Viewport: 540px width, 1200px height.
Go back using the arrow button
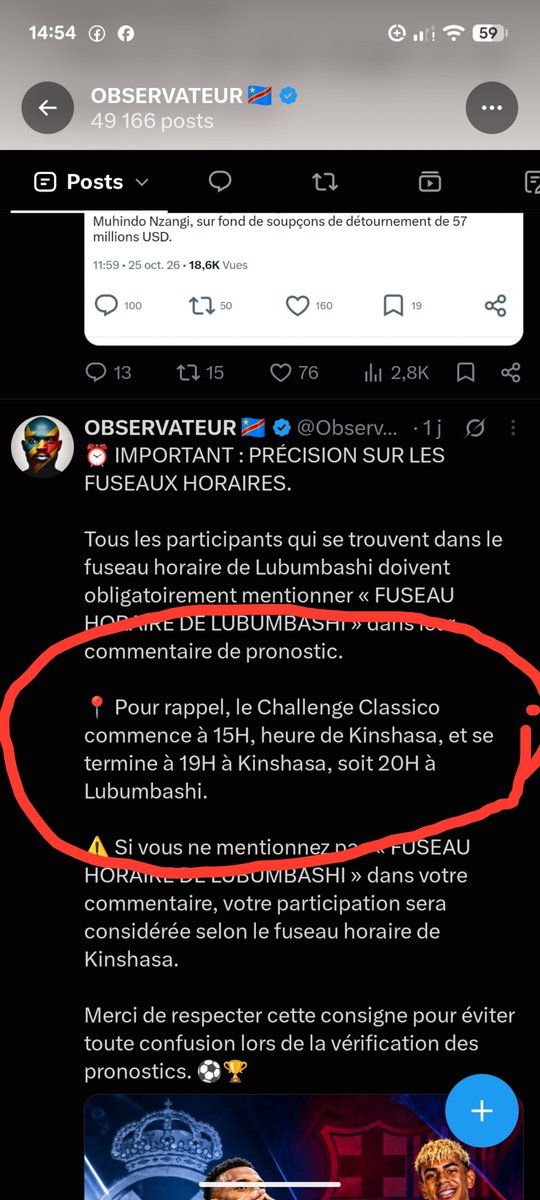pos(47,107)
